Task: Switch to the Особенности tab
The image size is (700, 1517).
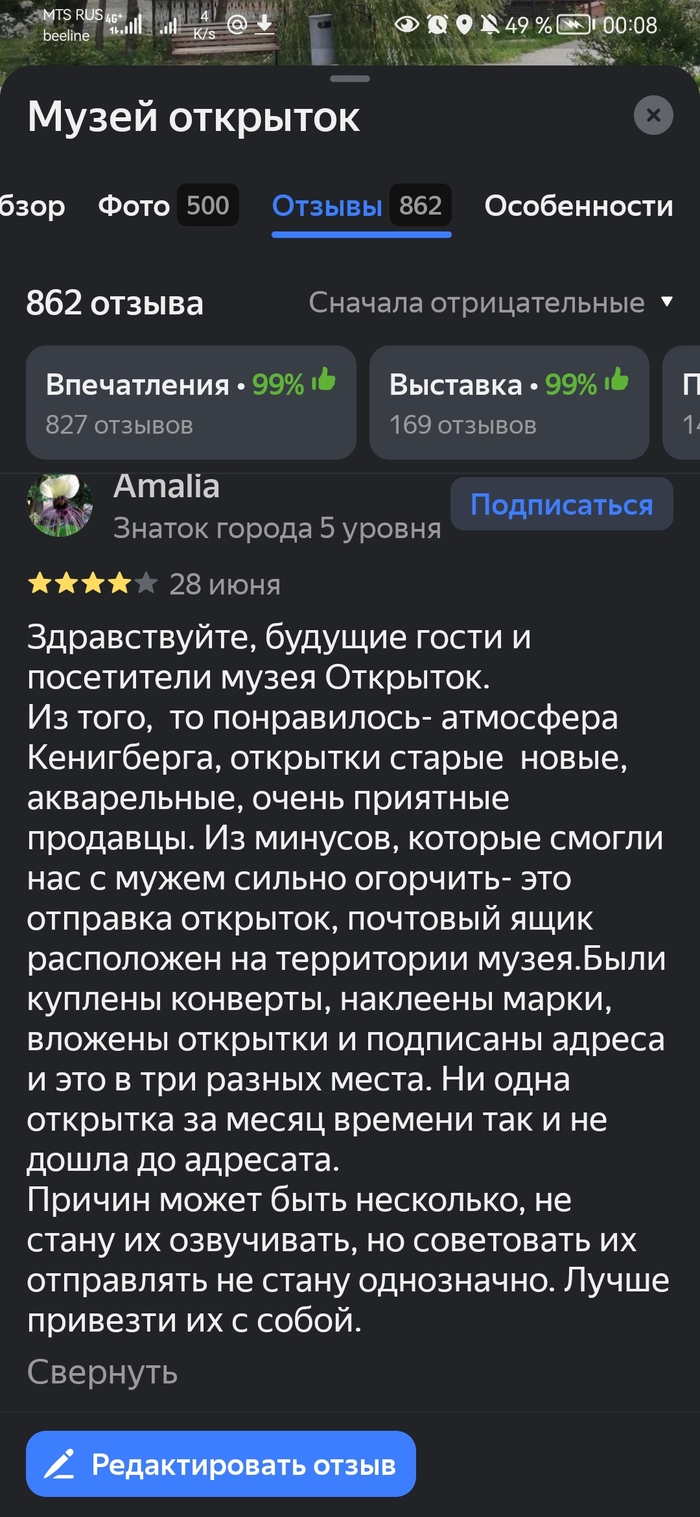Action: 578,206
